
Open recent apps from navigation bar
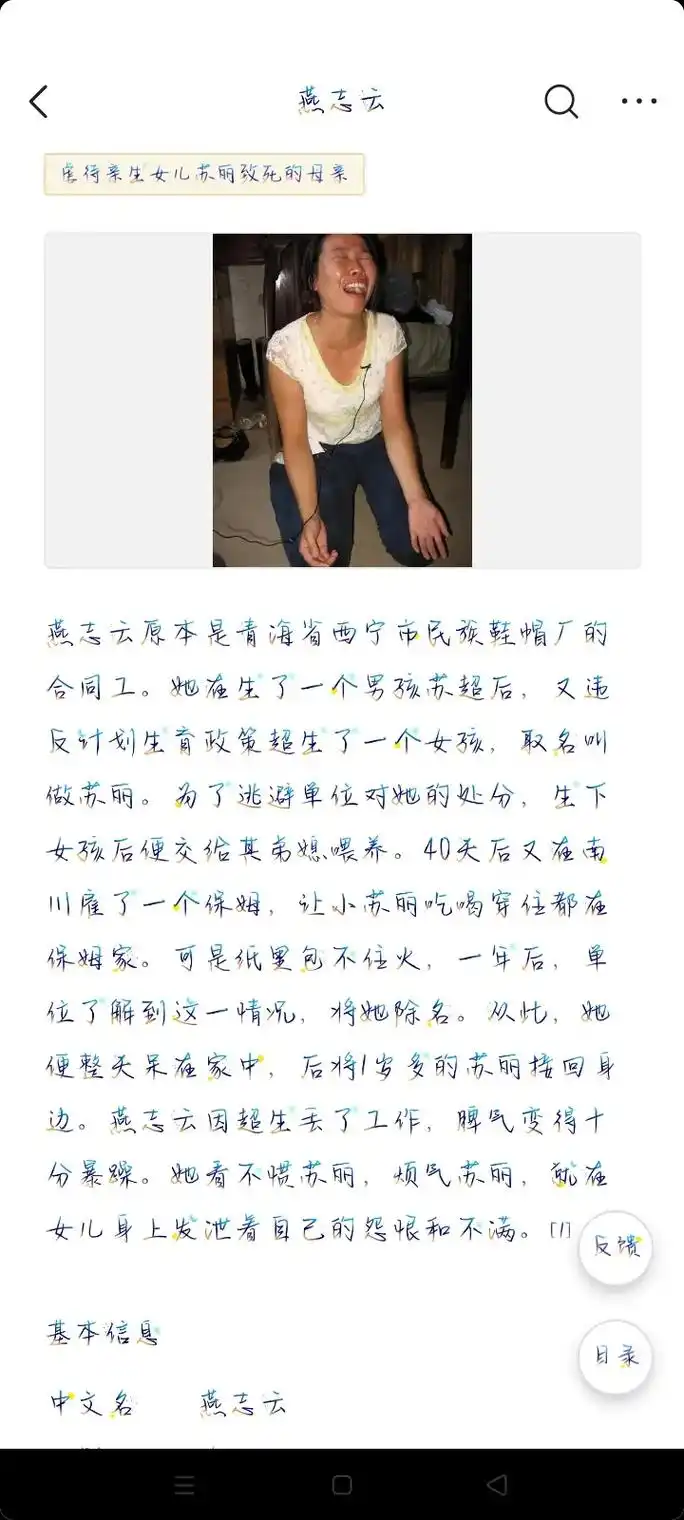[185, 1485]
